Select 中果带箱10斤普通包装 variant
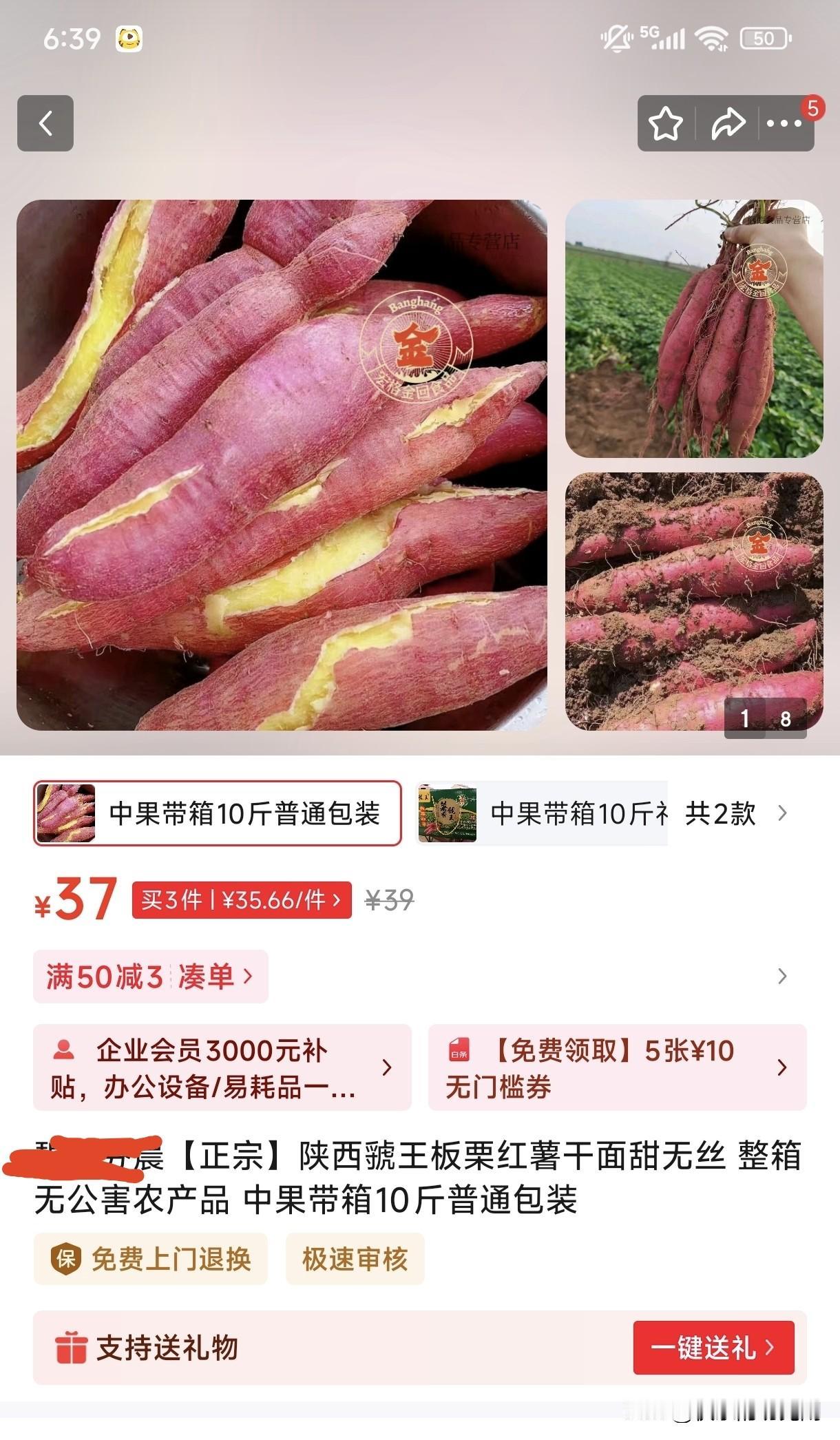This screenshot has width=840, height=1440. [x=218, y=813]
